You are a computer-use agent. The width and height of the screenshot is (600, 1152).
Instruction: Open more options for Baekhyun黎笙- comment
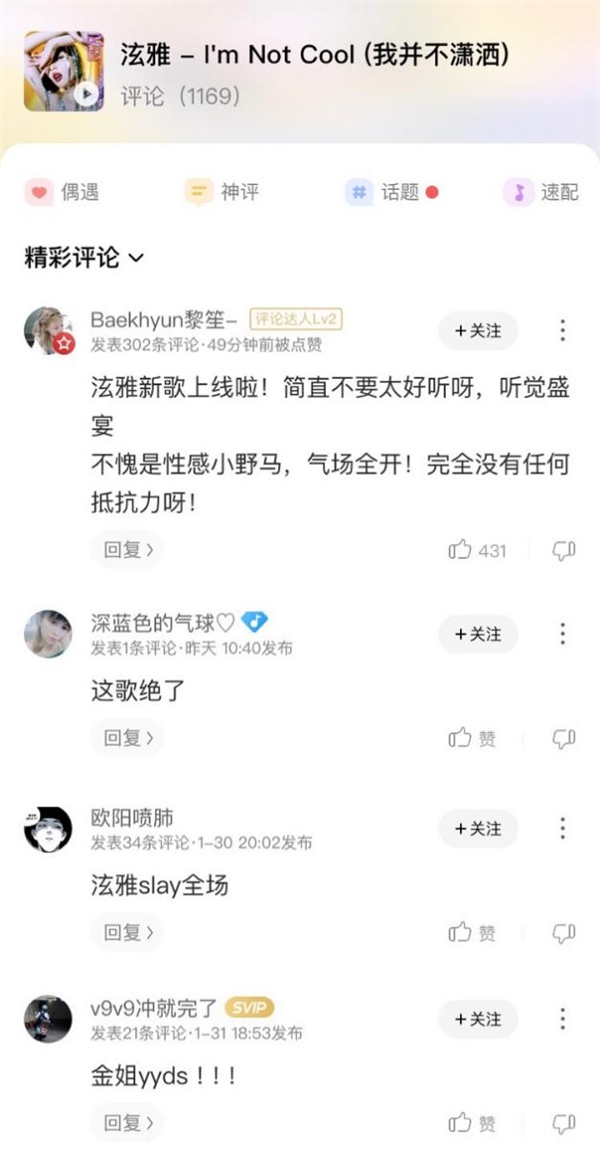(x=563, y=330)
